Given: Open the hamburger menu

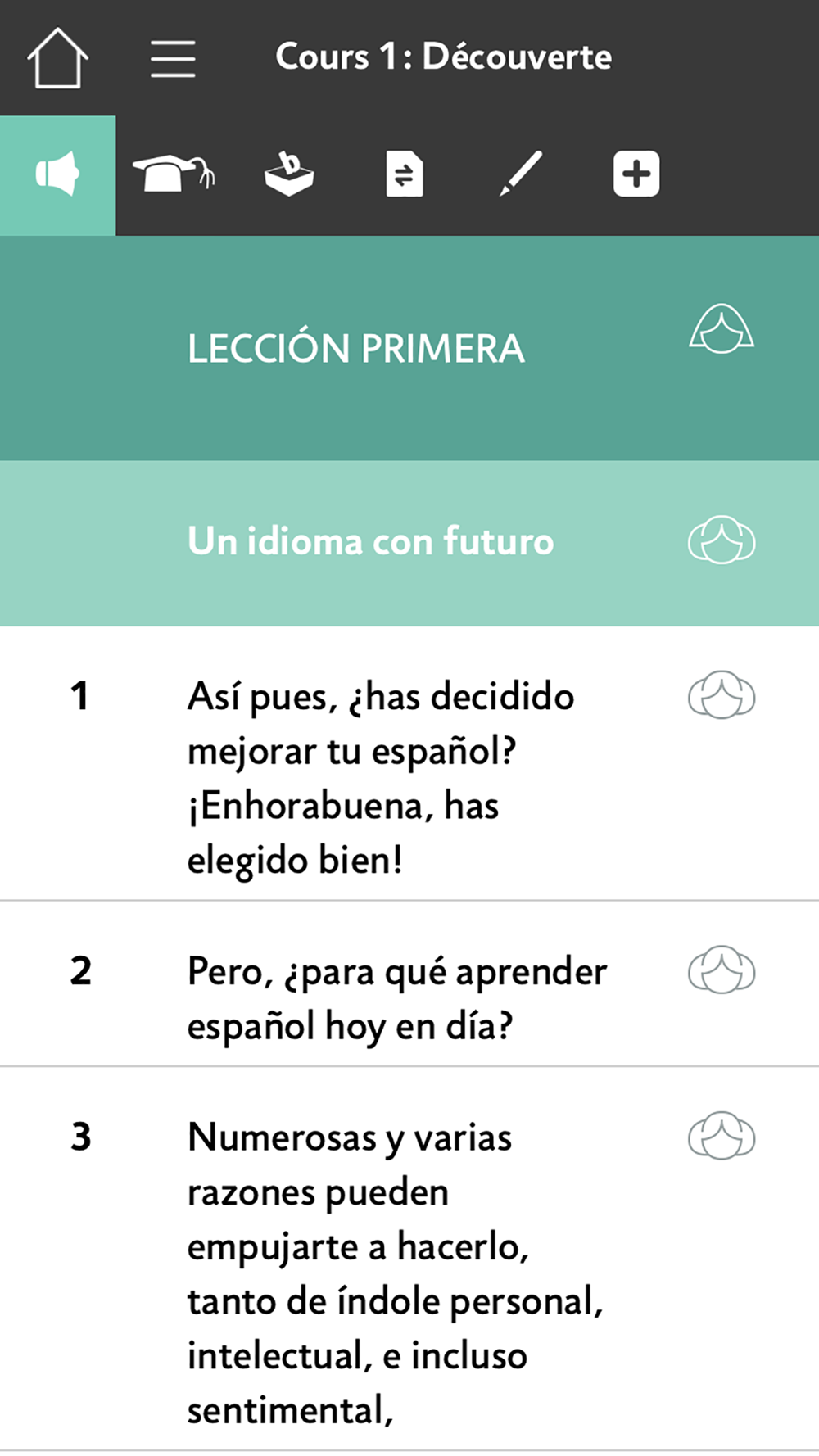Looking at the screenshot, I should tap(173, 59).
